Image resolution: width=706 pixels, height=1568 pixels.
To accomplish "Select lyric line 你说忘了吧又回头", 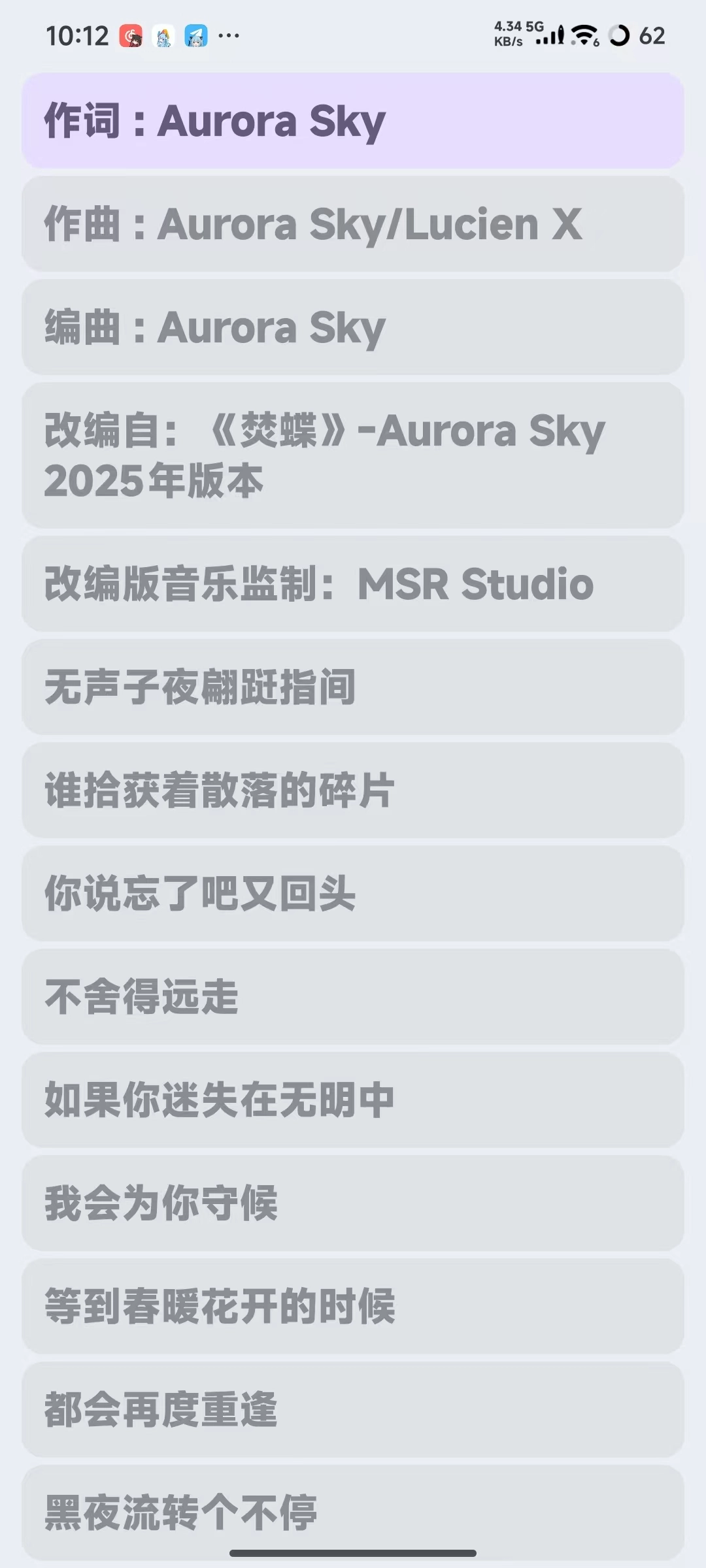I will 353,893.
